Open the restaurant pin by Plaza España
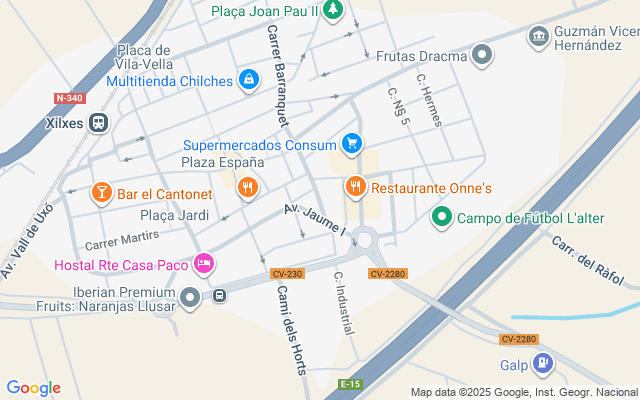 pyautogui.click(x=248, y=186)
